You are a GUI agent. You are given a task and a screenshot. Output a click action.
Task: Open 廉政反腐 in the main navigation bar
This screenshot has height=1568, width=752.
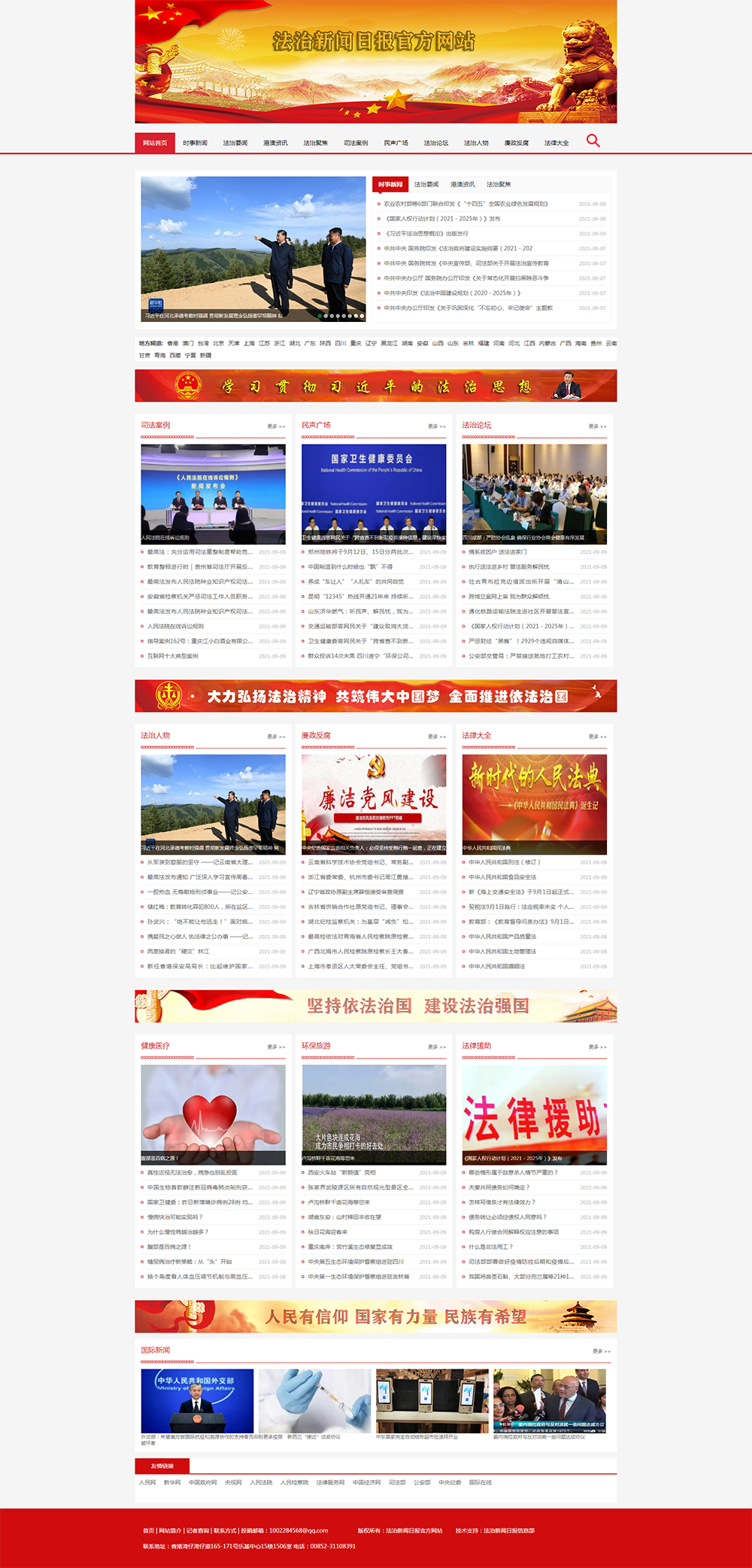516,143
